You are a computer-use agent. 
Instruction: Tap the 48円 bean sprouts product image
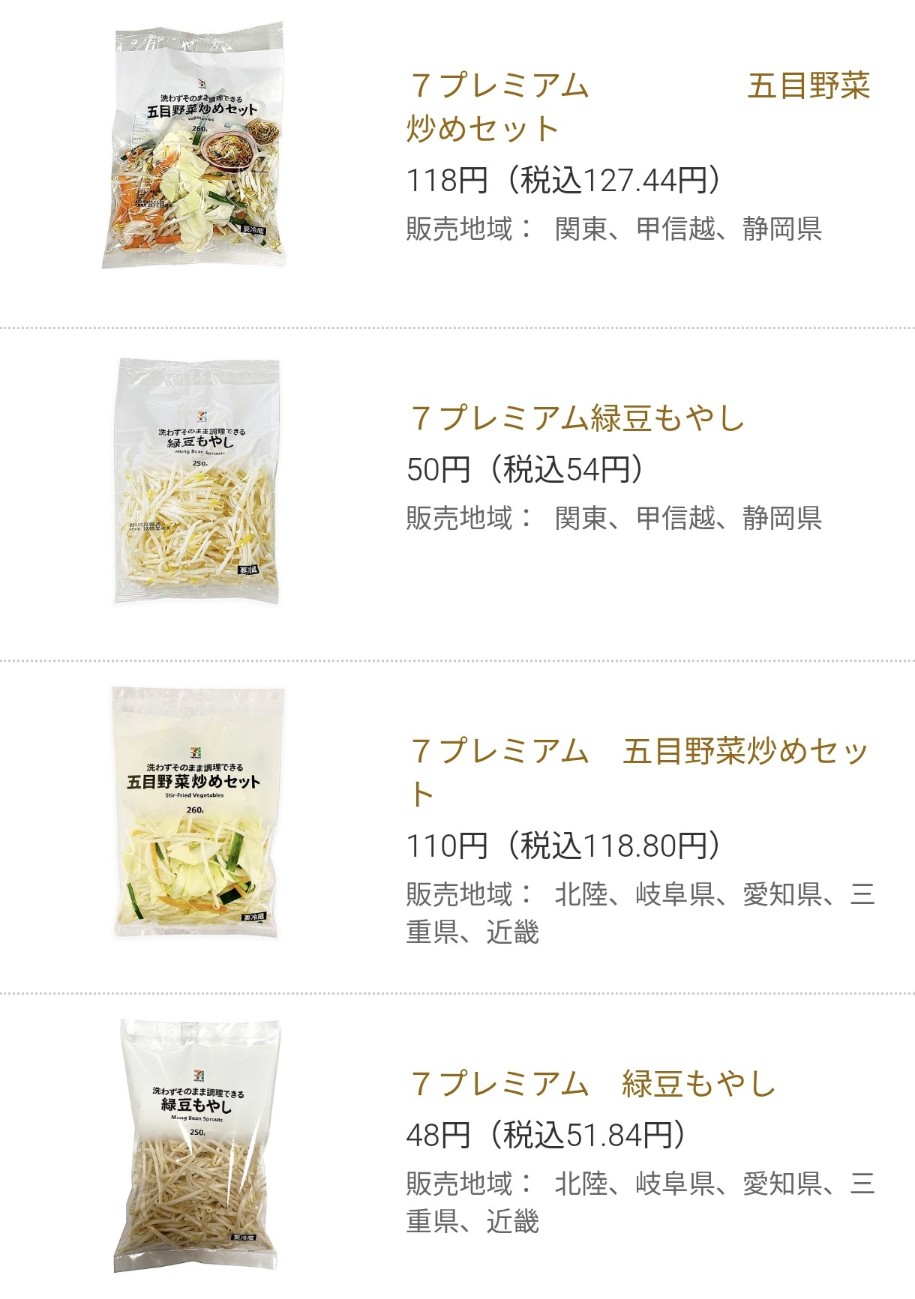tap(200, 1146)
